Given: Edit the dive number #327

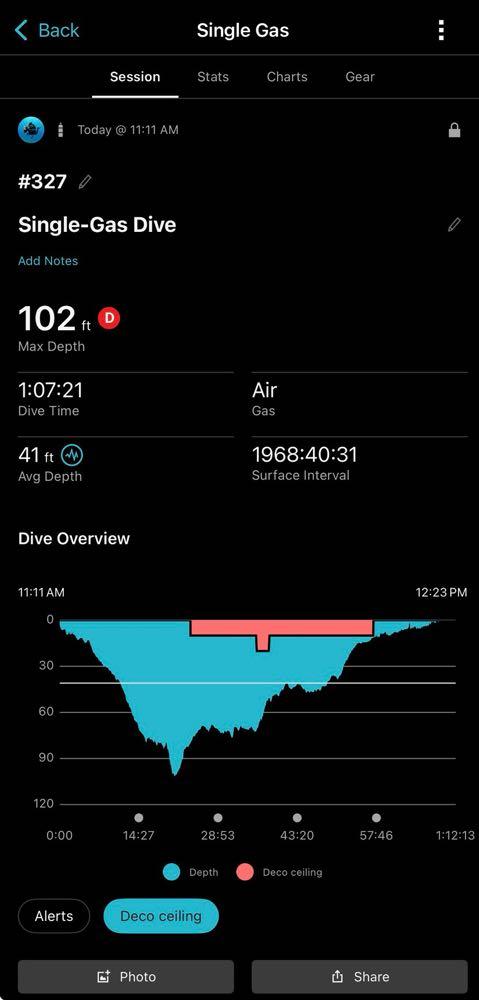Looking at the screenshot, I should click(x=84, y=182).
